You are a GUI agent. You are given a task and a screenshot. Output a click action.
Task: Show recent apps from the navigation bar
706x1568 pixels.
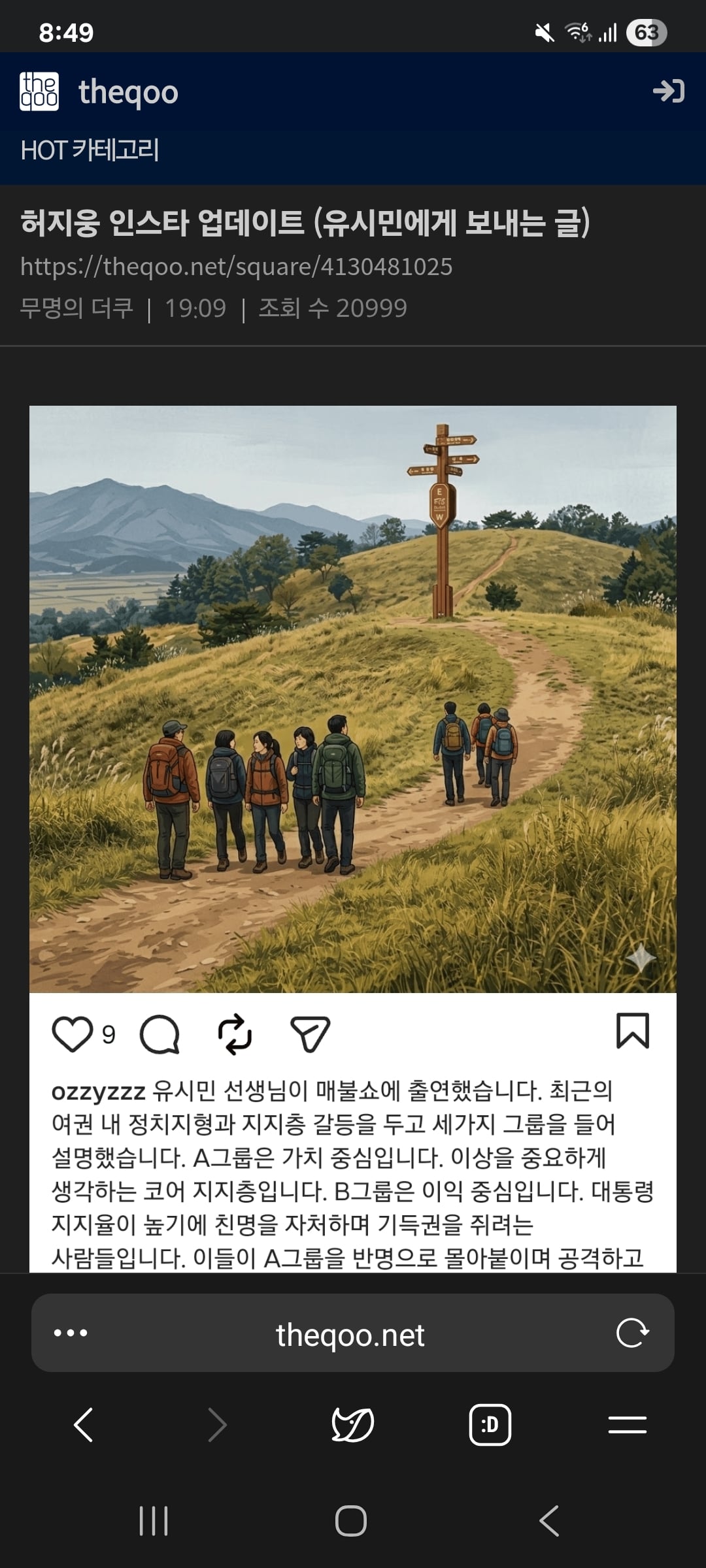154,1521
